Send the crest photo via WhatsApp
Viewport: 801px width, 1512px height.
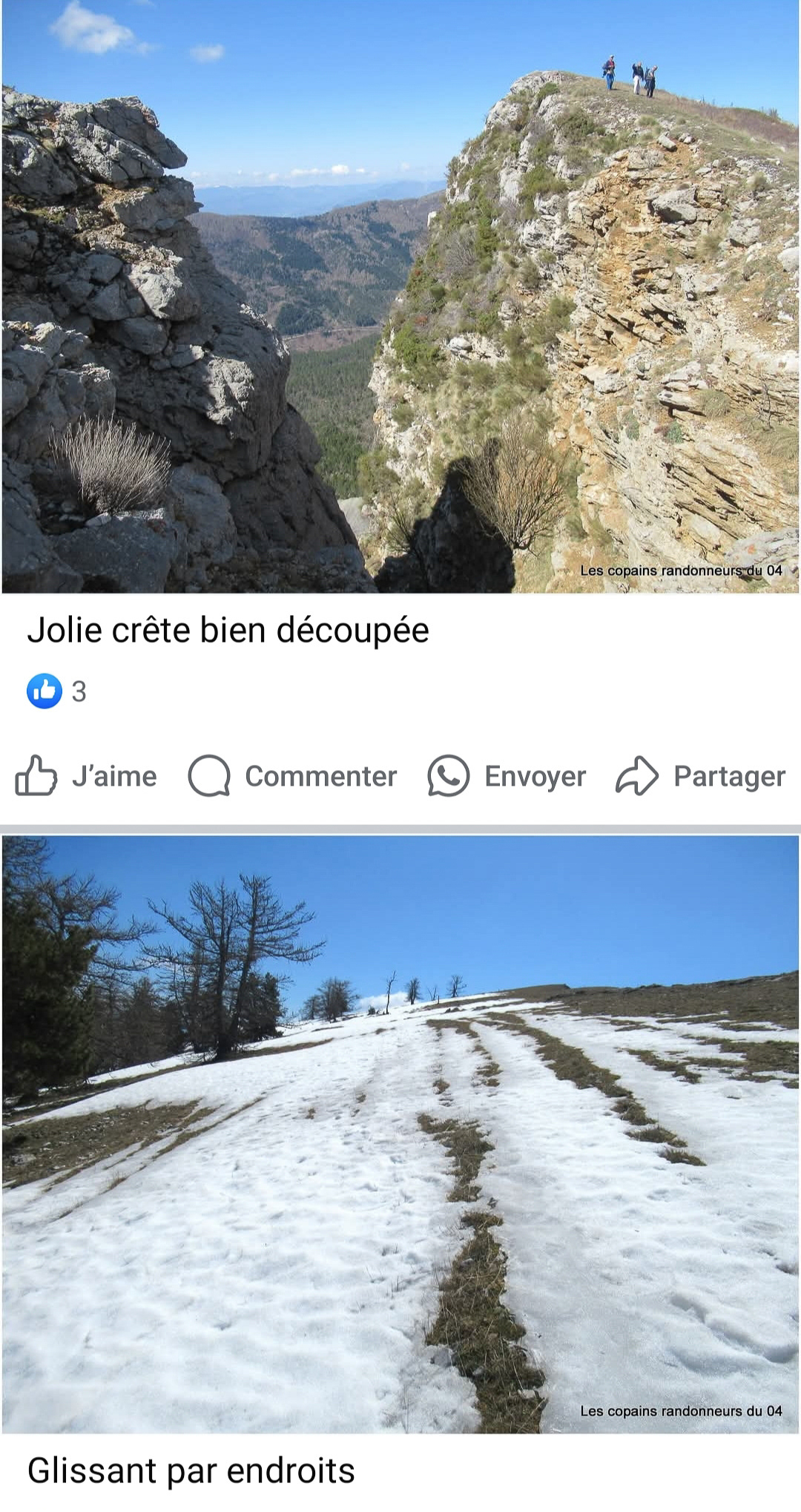507,776
